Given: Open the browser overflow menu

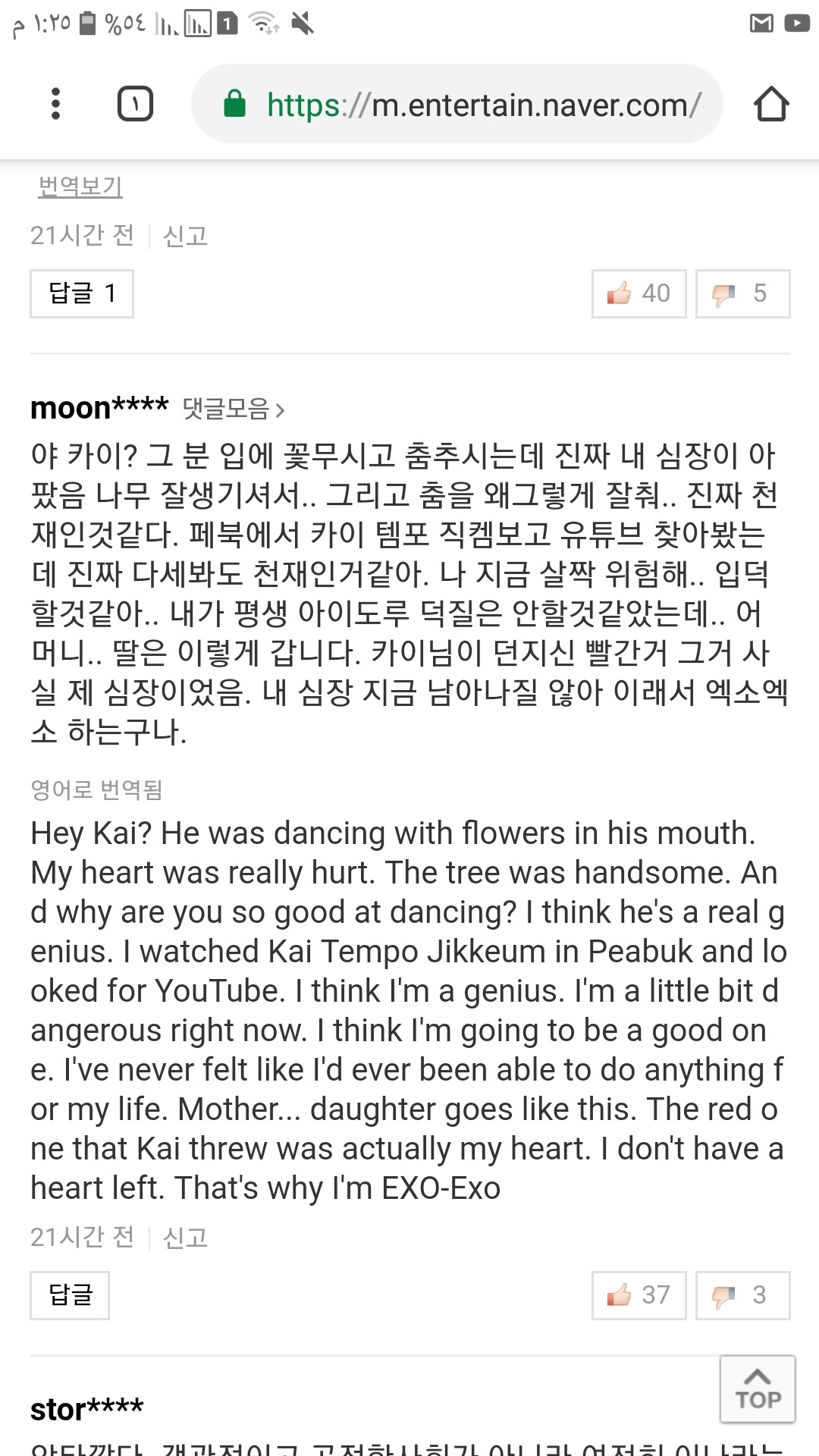Looking at the screenshot, I should tap(55, 104).
